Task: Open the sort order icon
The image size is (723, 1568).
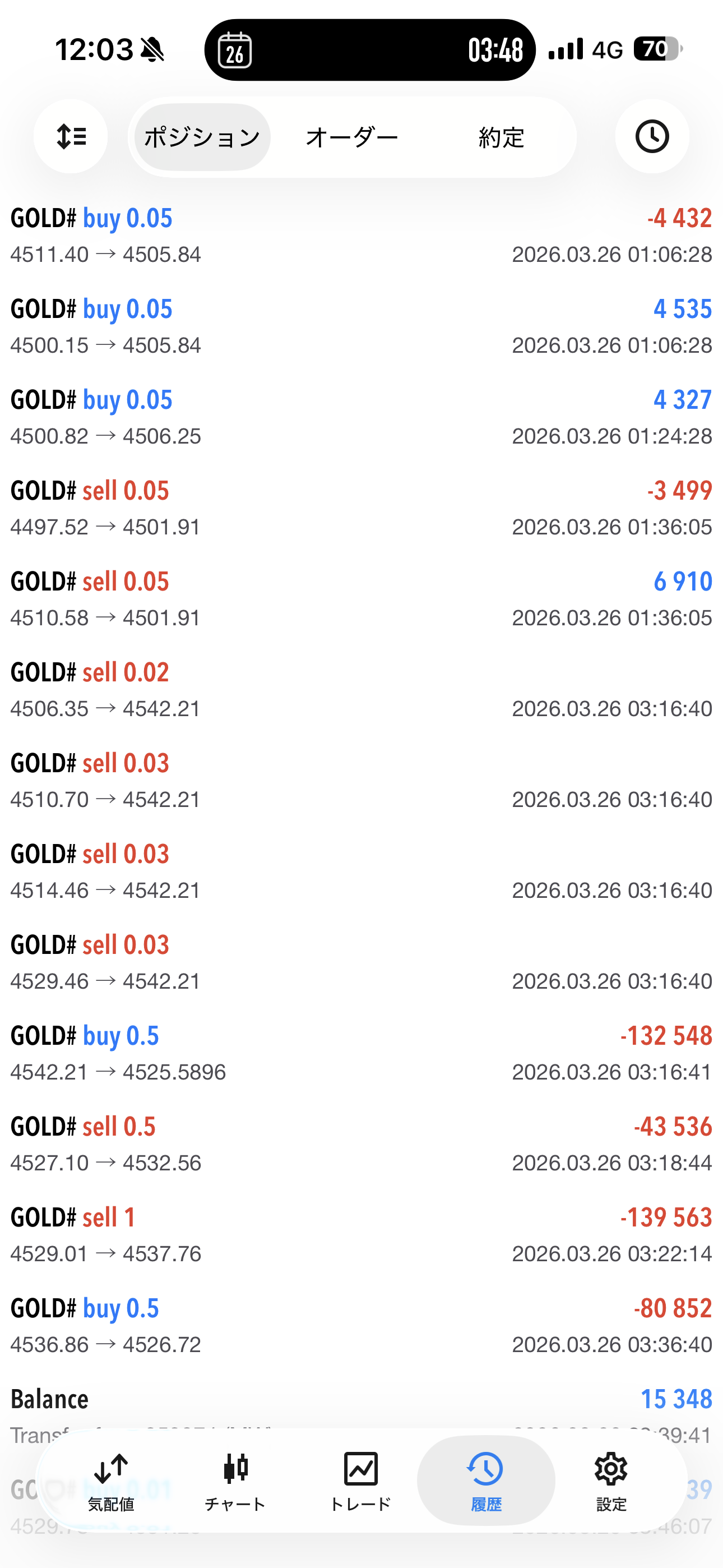Action: point(71,136)
